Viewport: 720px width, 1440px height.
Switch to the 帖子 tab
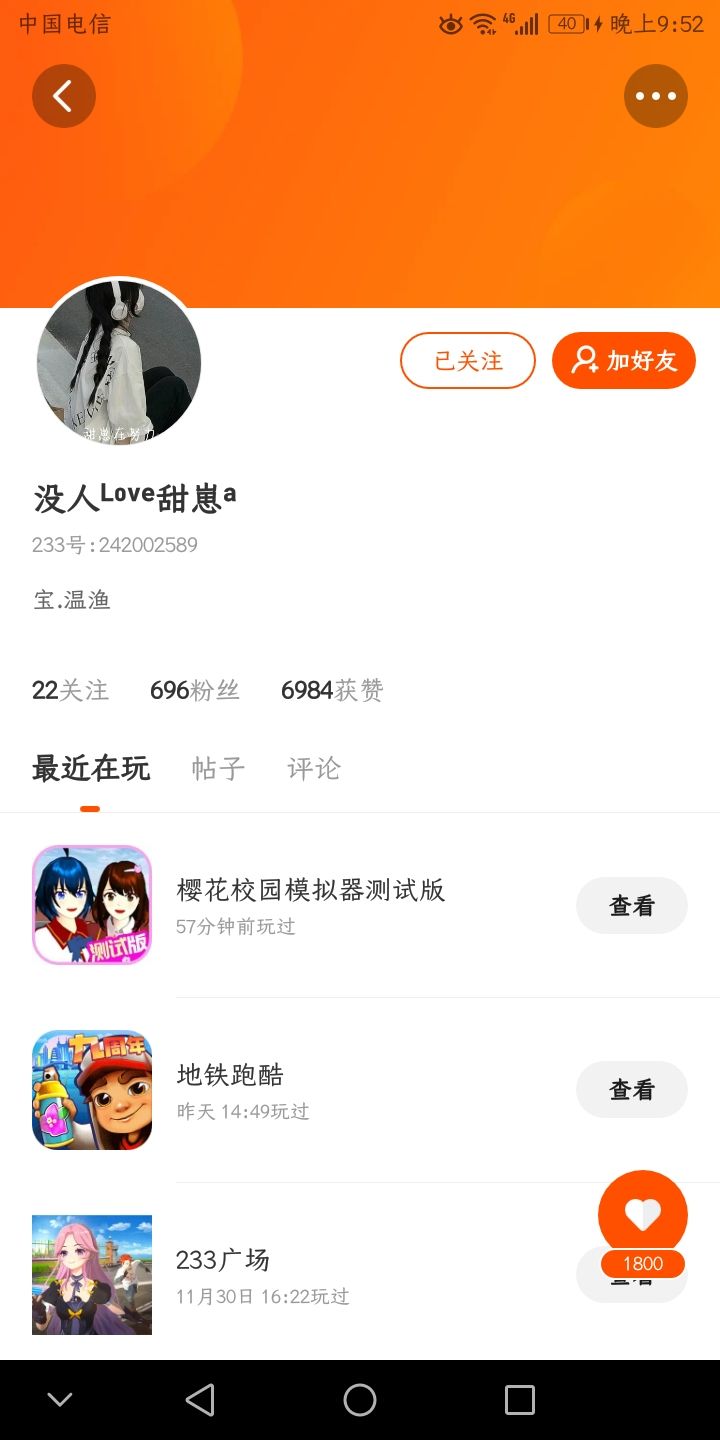tap(218, 768)
